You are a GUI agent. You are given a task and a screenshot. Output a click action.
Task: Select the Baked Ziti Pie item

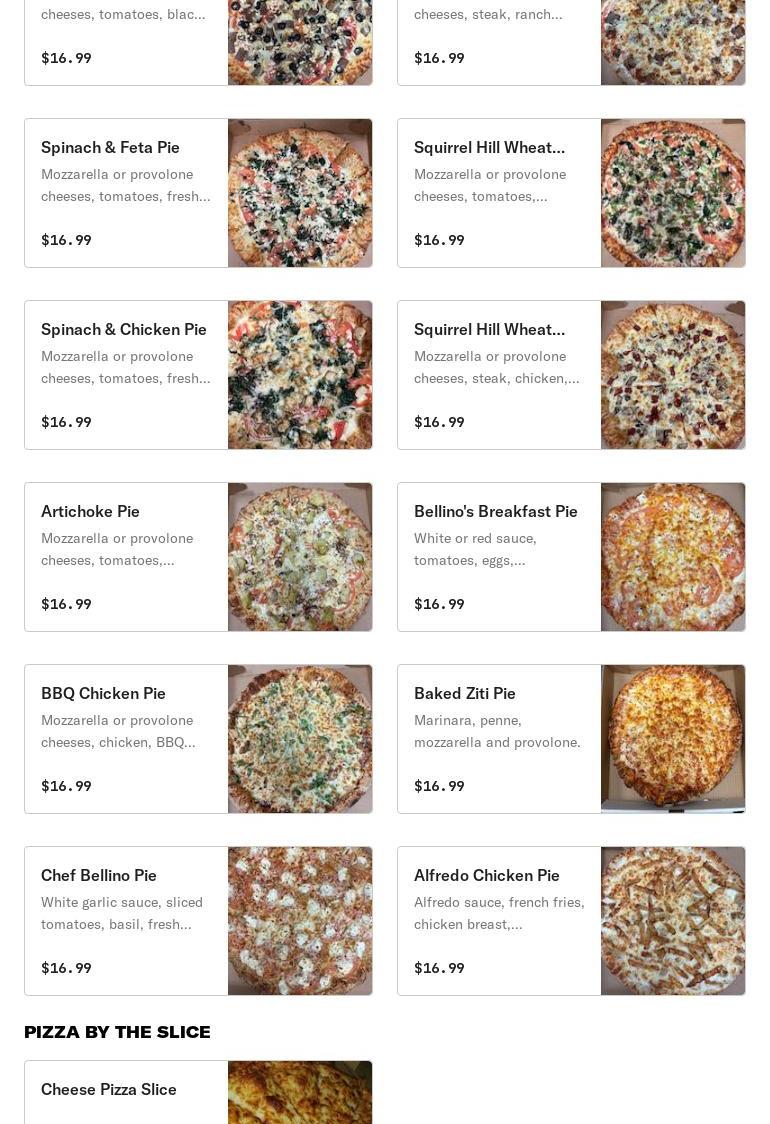(571, 739)
